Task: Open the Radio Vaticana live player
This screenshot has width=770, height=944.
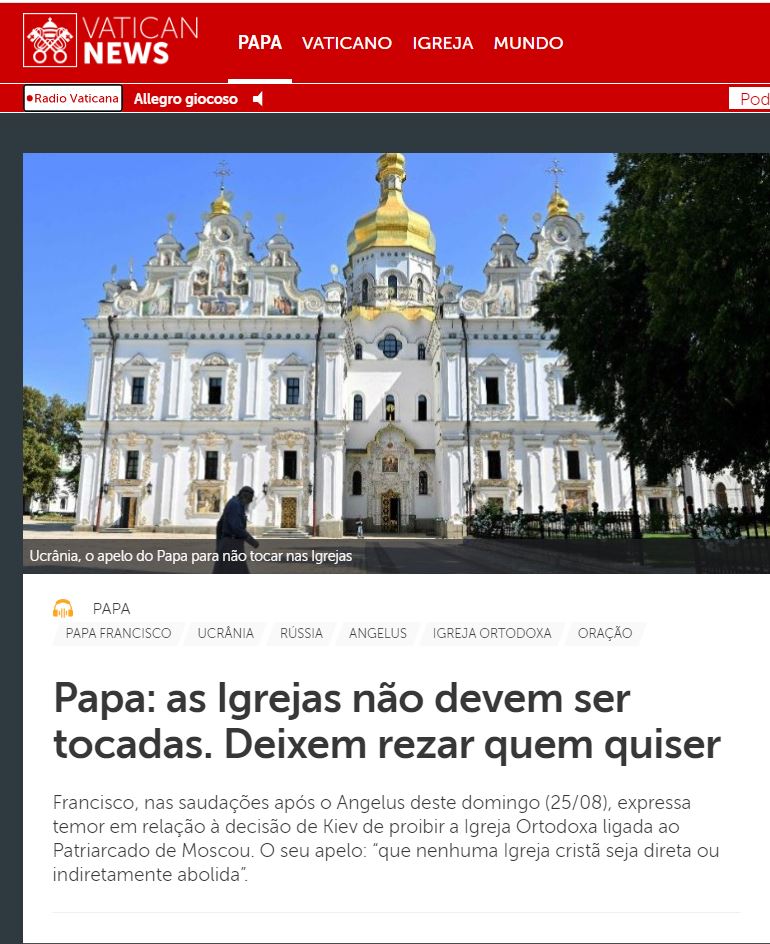Action: [73, 98]
